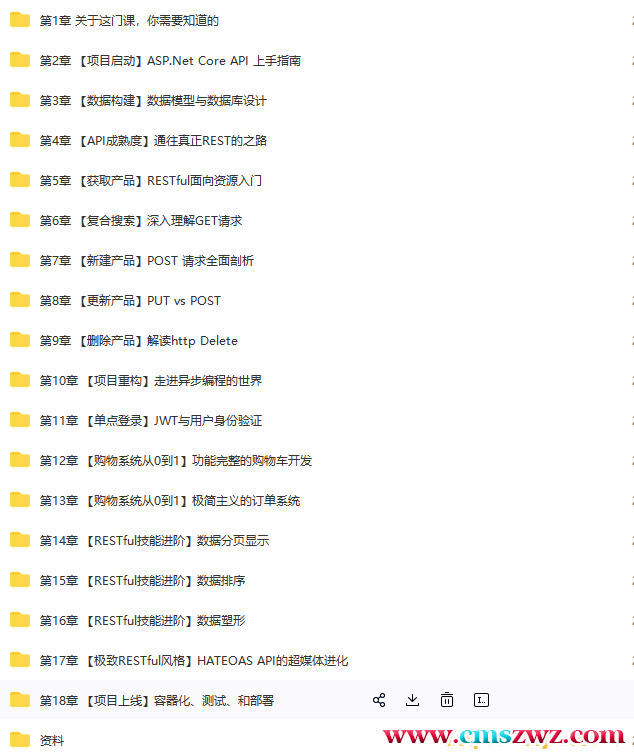Open 第11章 JWT与用户身份验证 folder
The height and width of the screenshot is (753, 634).
tap(150, 420)
